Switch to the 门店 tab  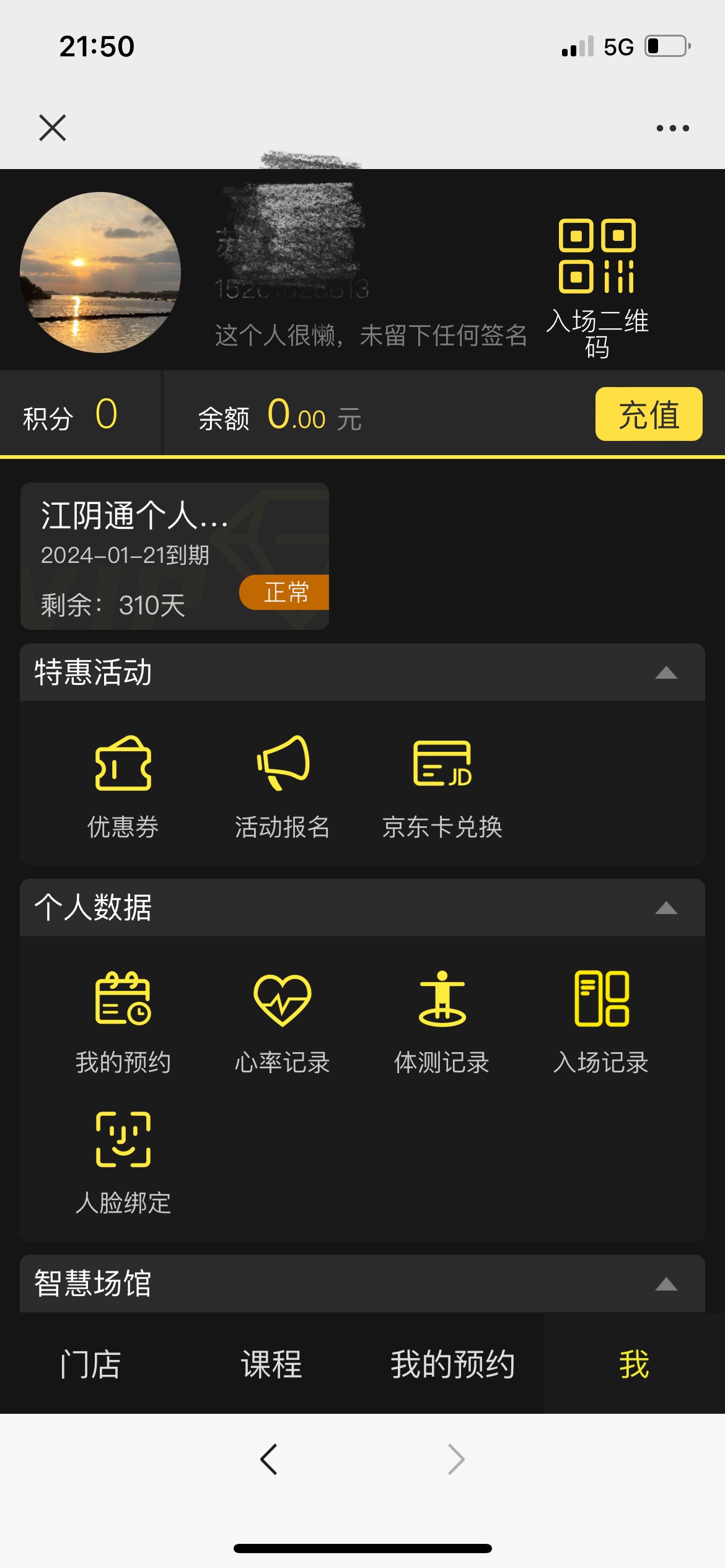(90, 1364)
